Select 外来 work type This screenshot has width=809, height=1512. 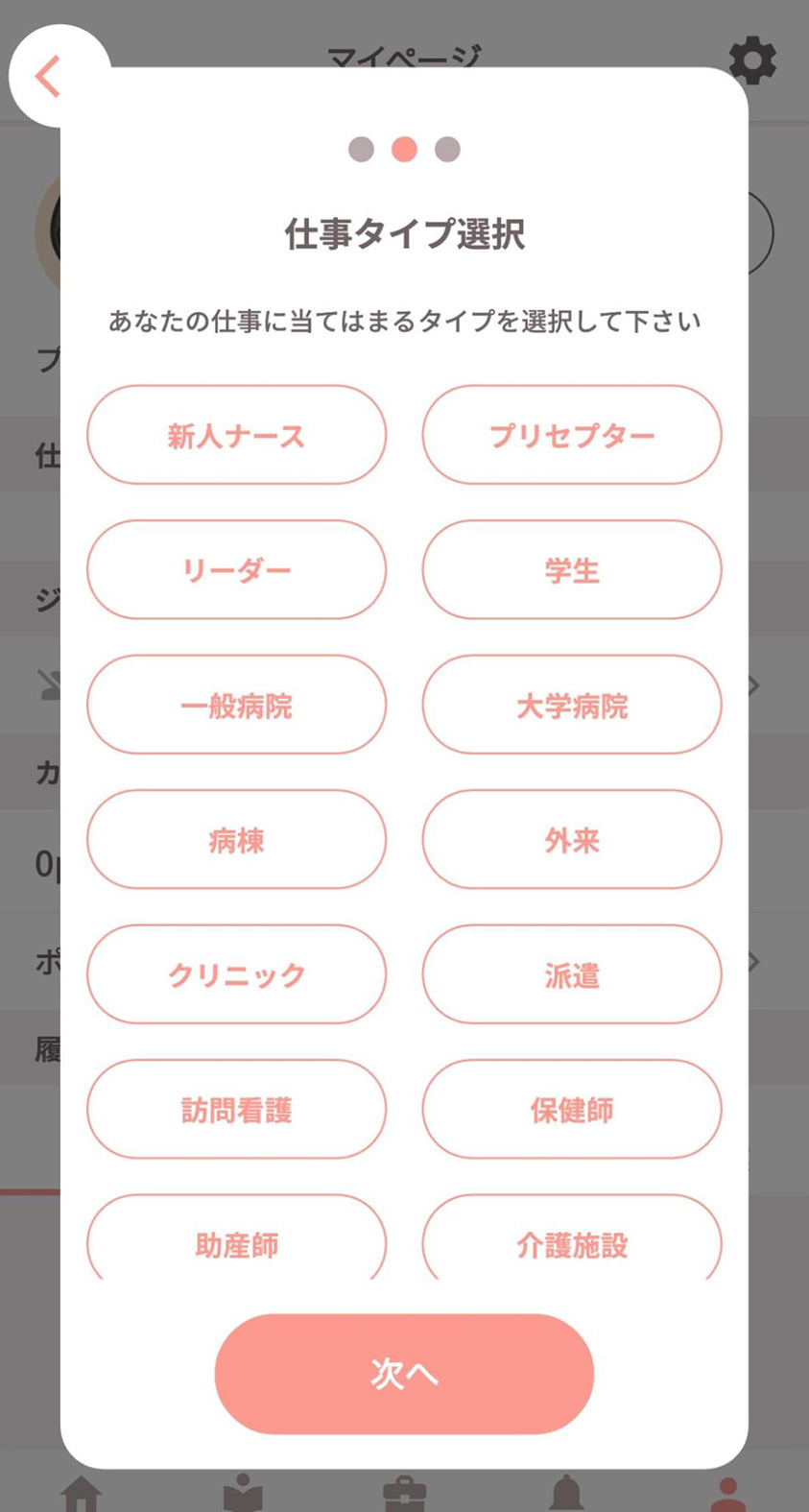pyautogui.click(x=572, y=839)
